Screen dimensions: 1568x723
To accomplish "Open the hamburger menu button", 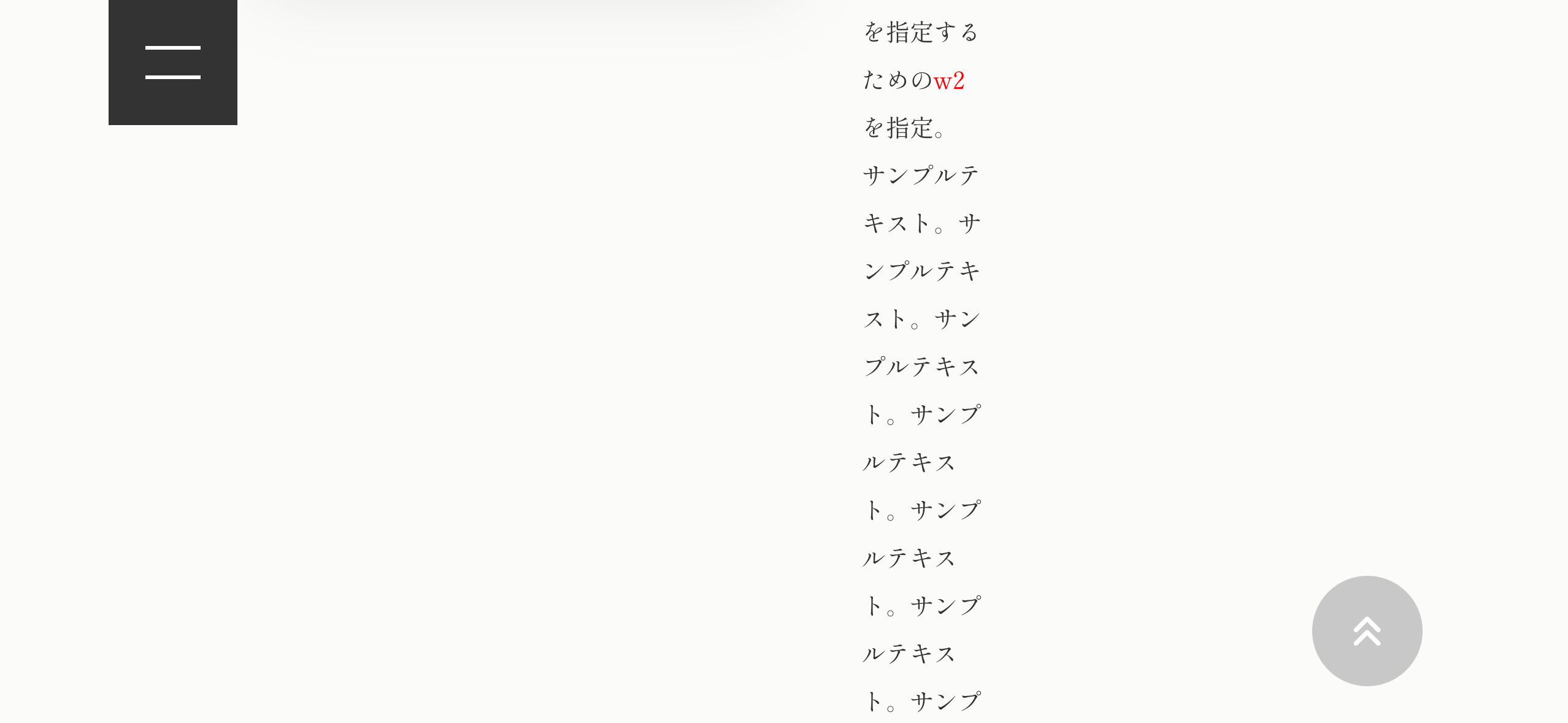I will [x=173, y=62].
